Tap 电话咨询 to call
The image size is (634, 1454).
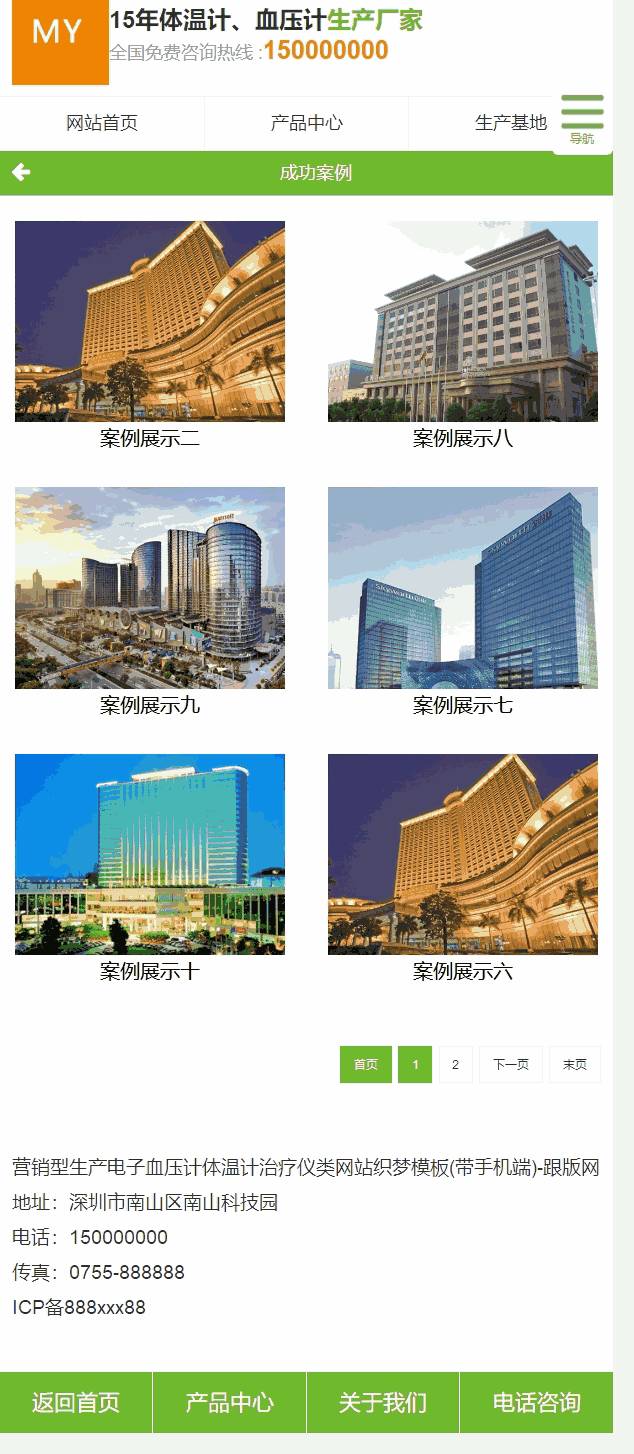coord(536,1402)
